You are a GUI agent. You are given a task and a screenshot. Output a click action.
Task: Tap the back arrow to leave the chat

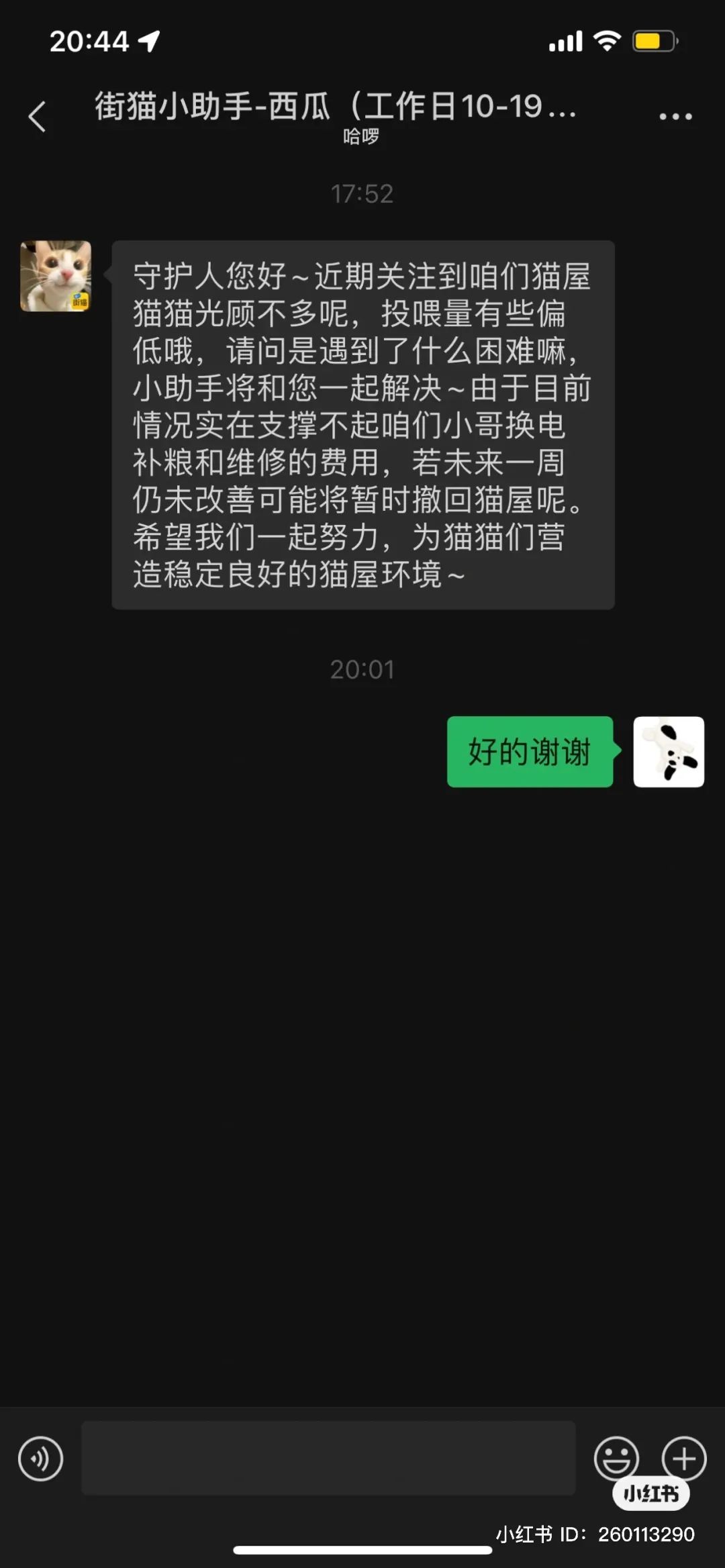tap(38, 113)
